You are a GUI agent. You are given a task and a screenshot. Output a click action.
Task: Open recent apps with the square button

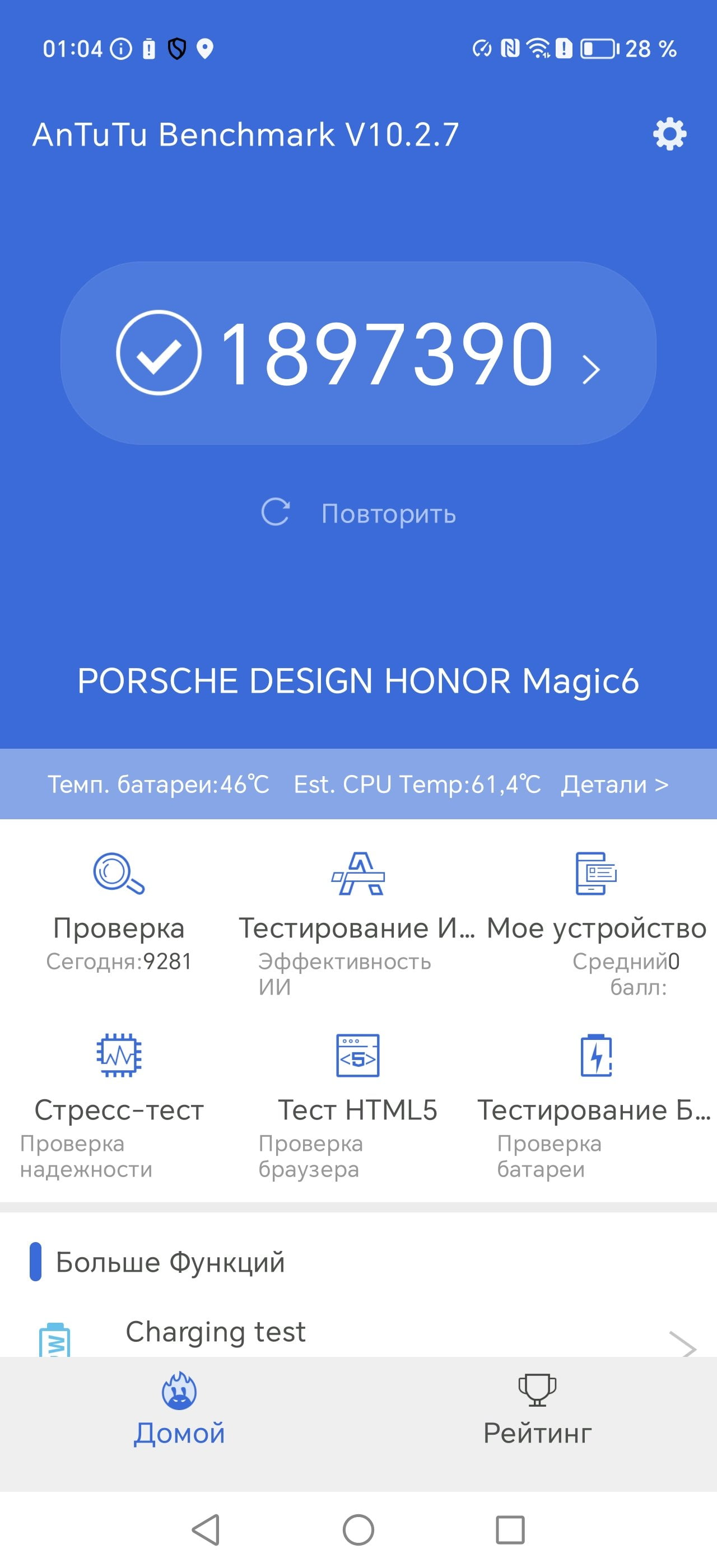510,1530
